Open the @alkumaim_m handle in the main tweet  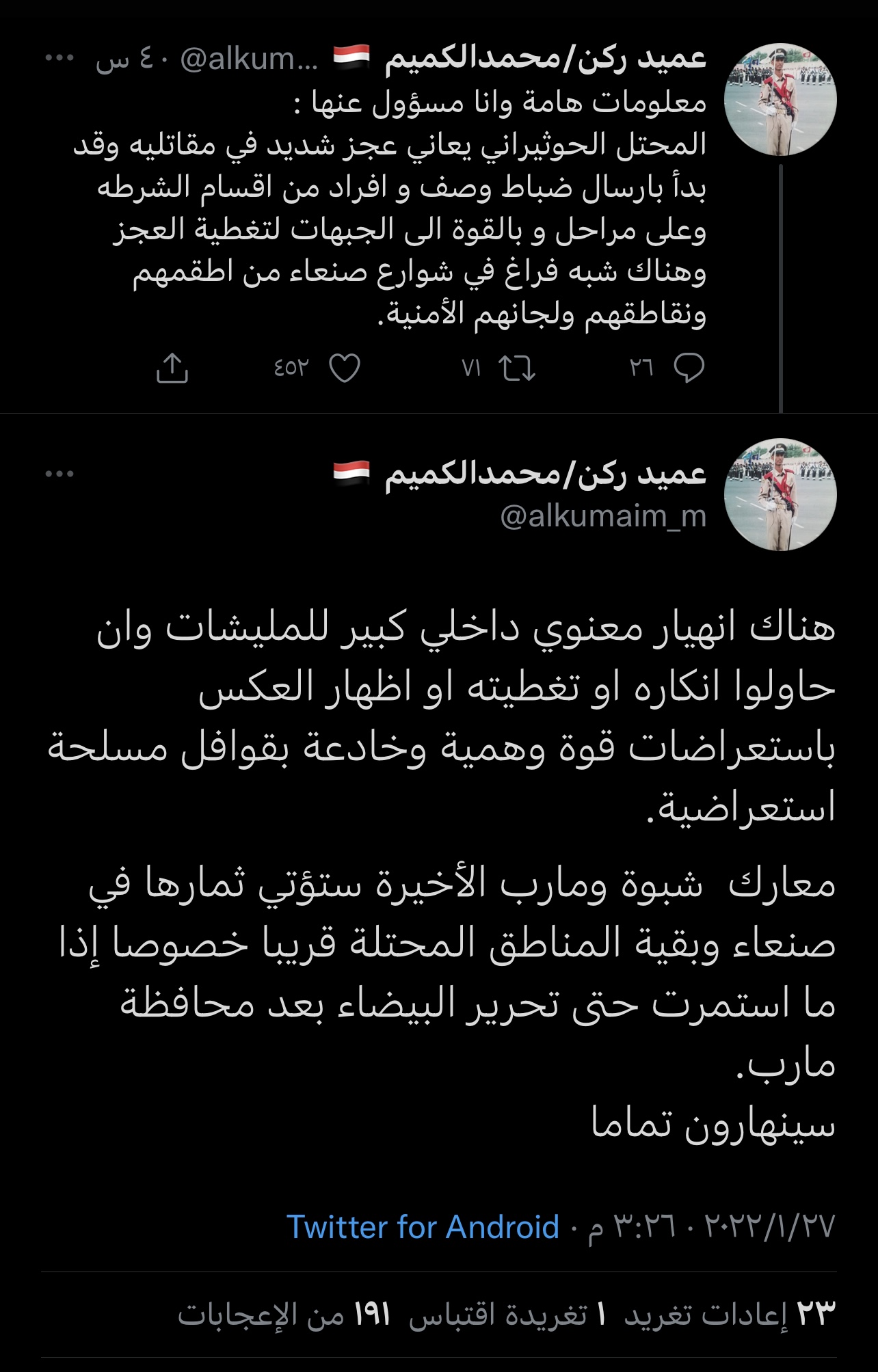coord(603,516)
